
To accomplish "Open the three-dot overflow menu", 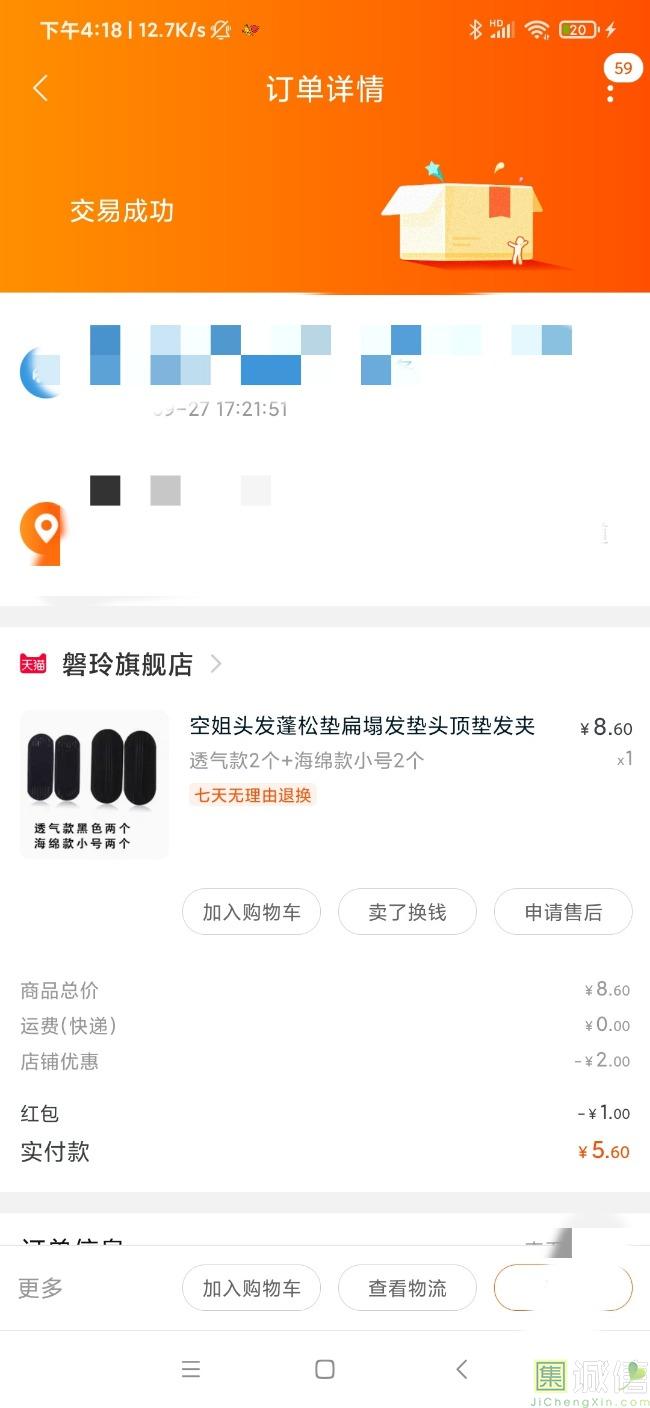I will (x=610, y=90).
